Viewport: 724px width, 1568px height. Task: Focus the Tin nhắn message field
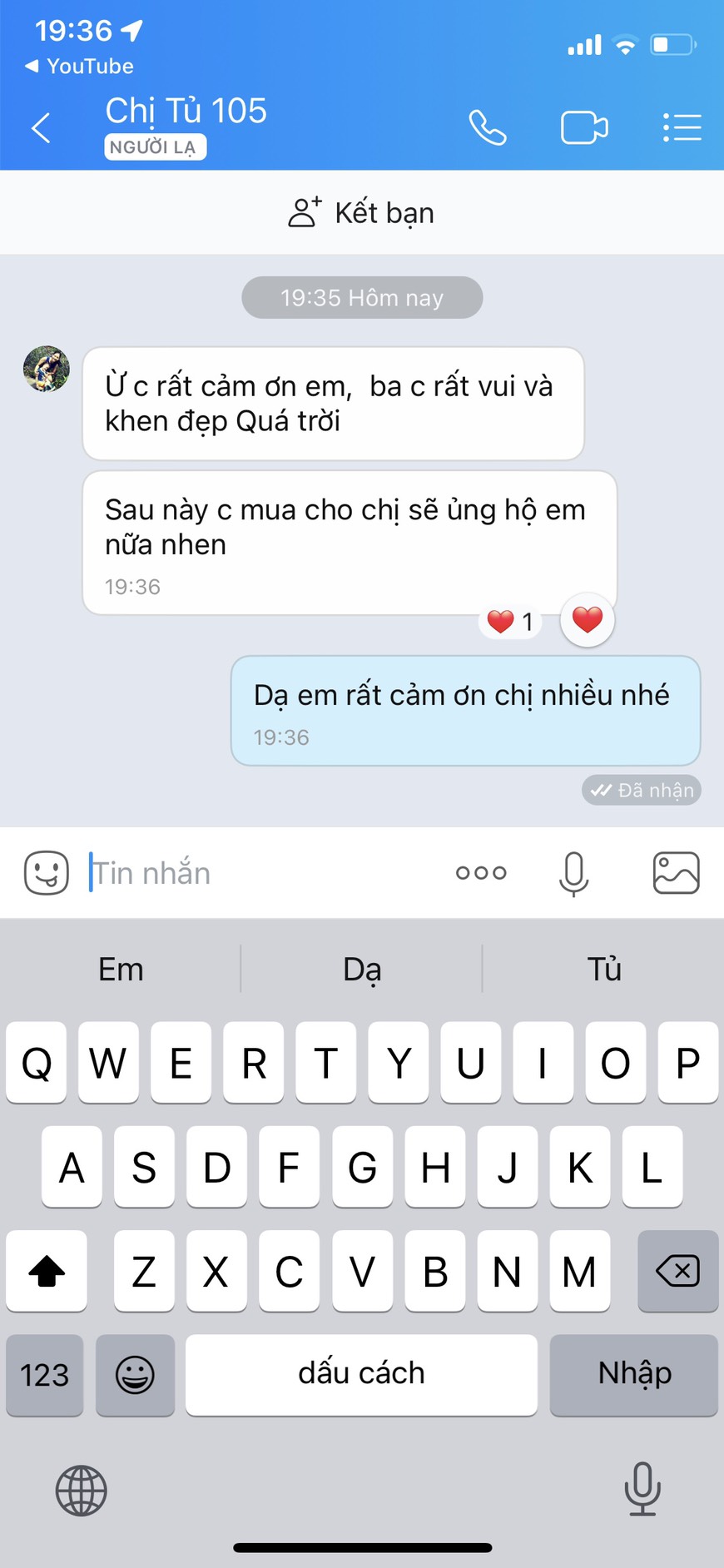coord(266,873)
